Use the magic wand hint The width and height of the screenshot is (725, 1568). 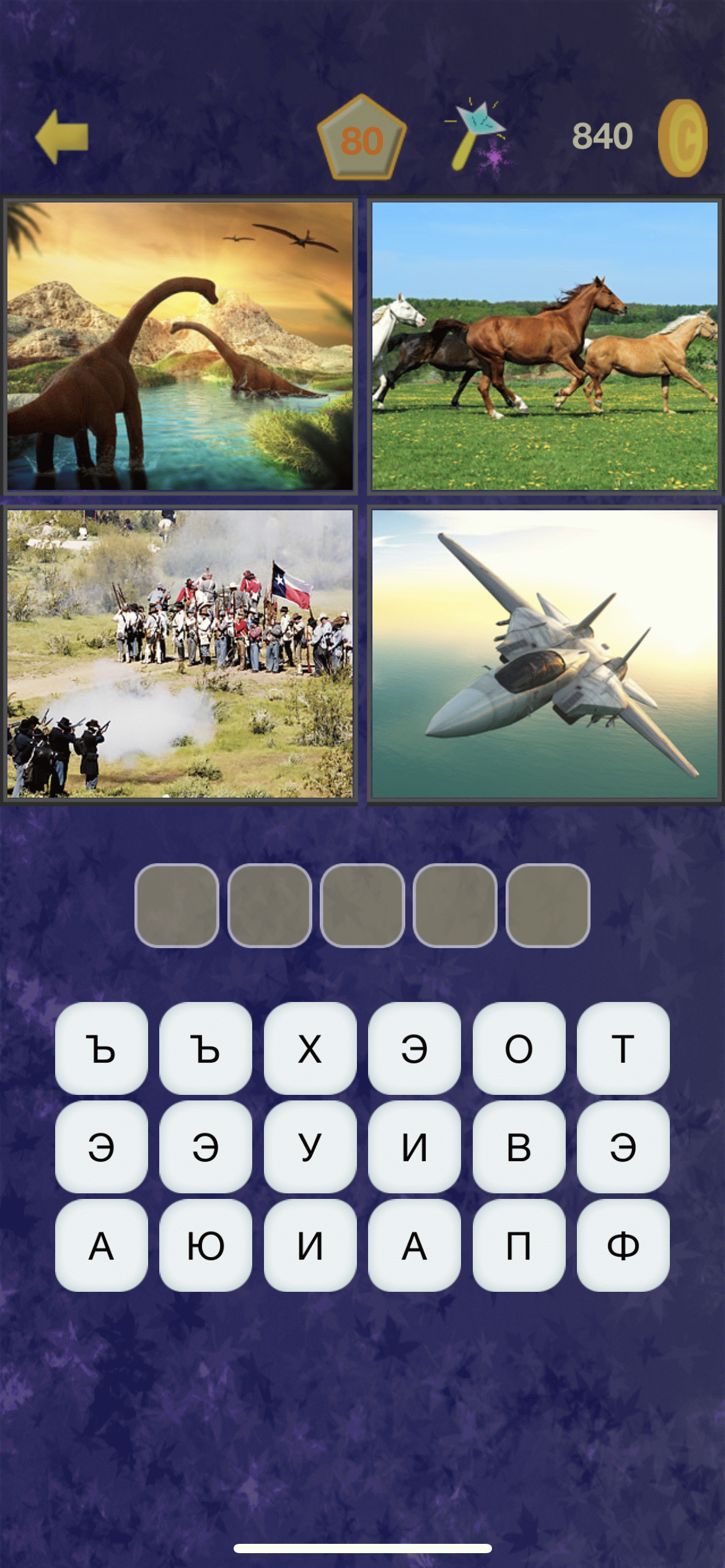point(478,136)
